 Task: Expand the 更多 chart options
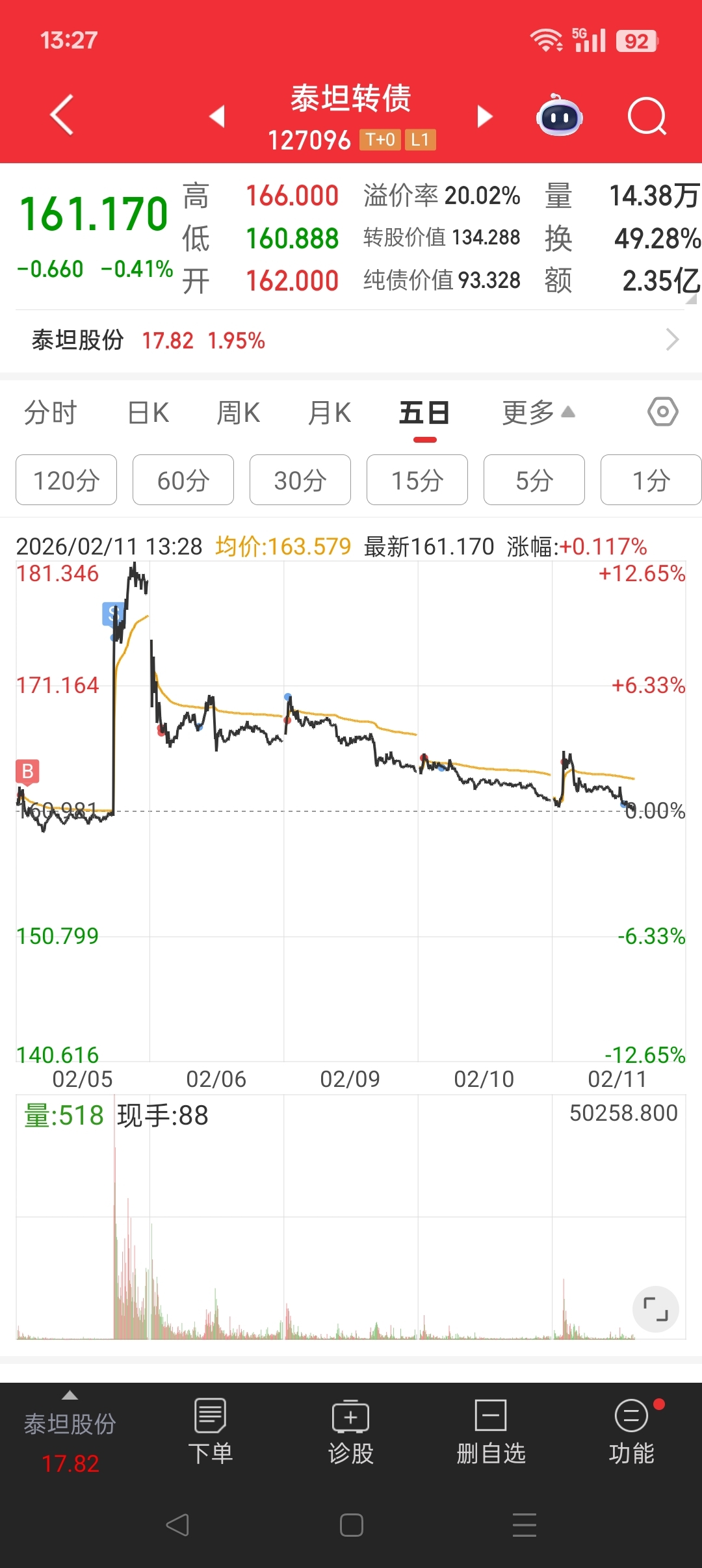point(538,413)
